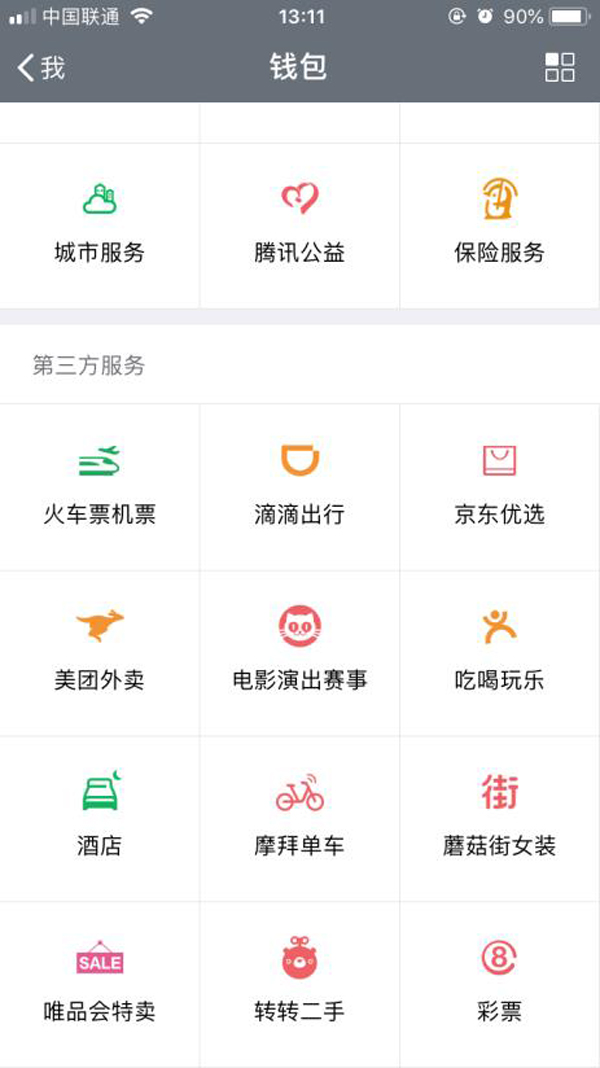Open 蘑菇街女装 fashion store

click(x=499, y=819)
